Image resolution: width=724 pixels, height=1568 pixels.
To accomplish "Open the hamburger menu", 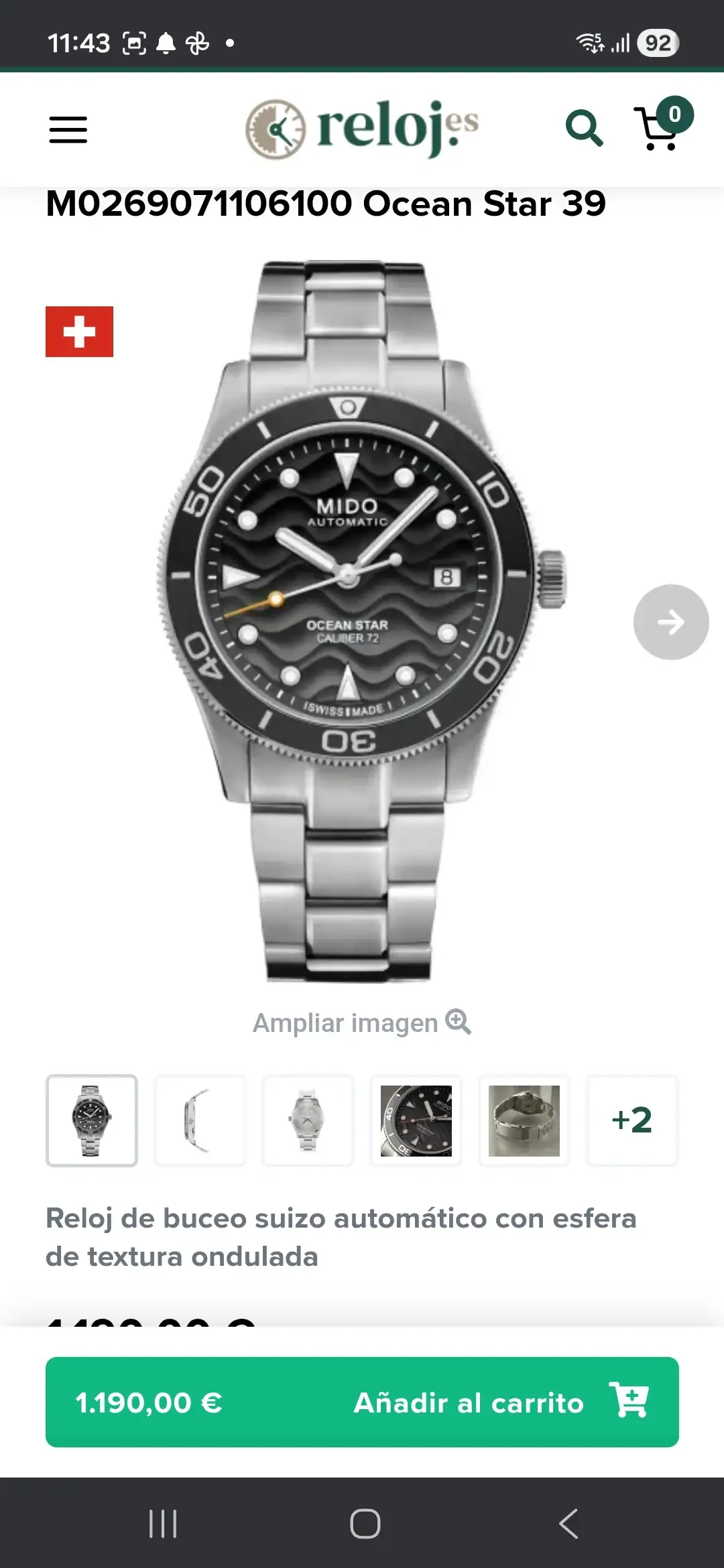I will coord(68,129).
